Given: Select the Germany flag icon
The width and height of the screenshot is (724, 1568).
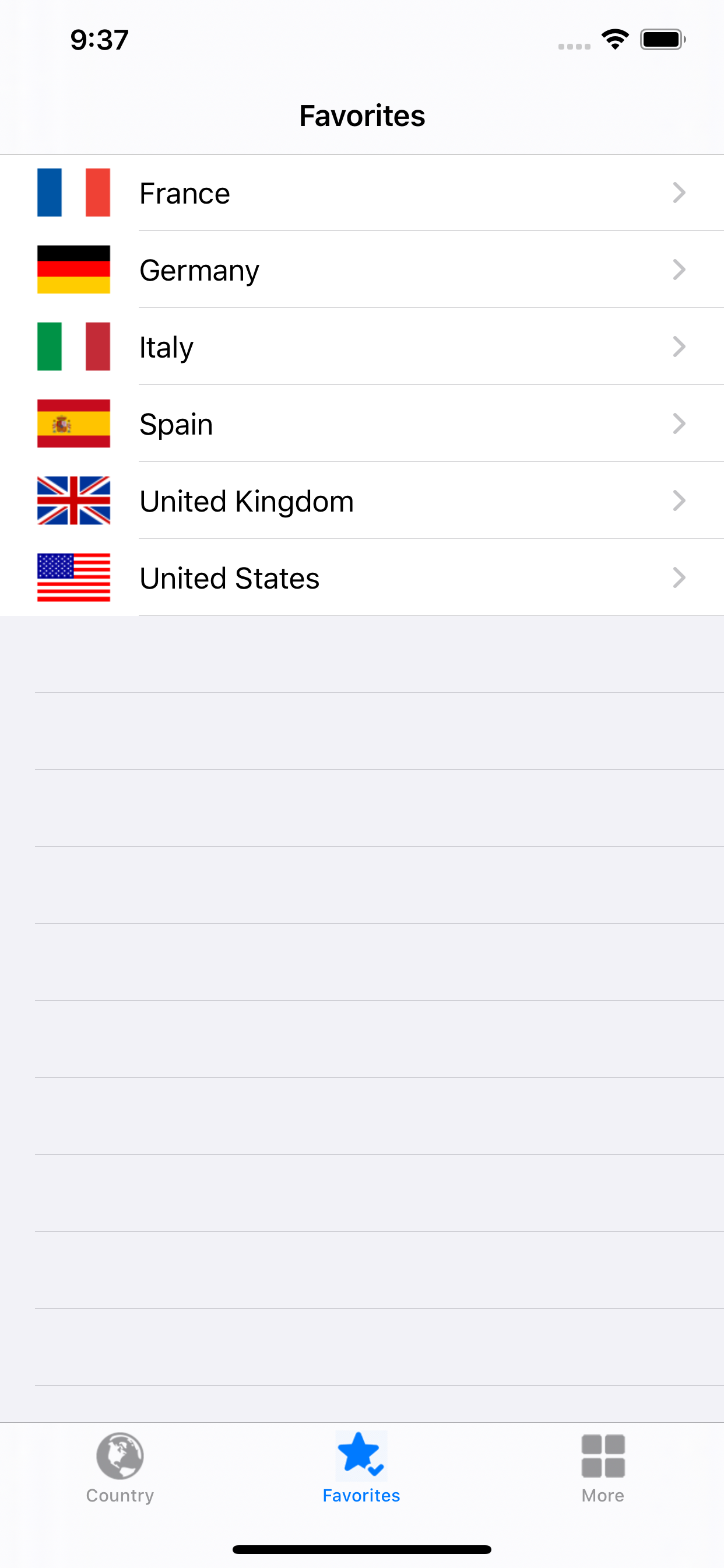Looking at the screenshot, I should click(x=73, y=269).
